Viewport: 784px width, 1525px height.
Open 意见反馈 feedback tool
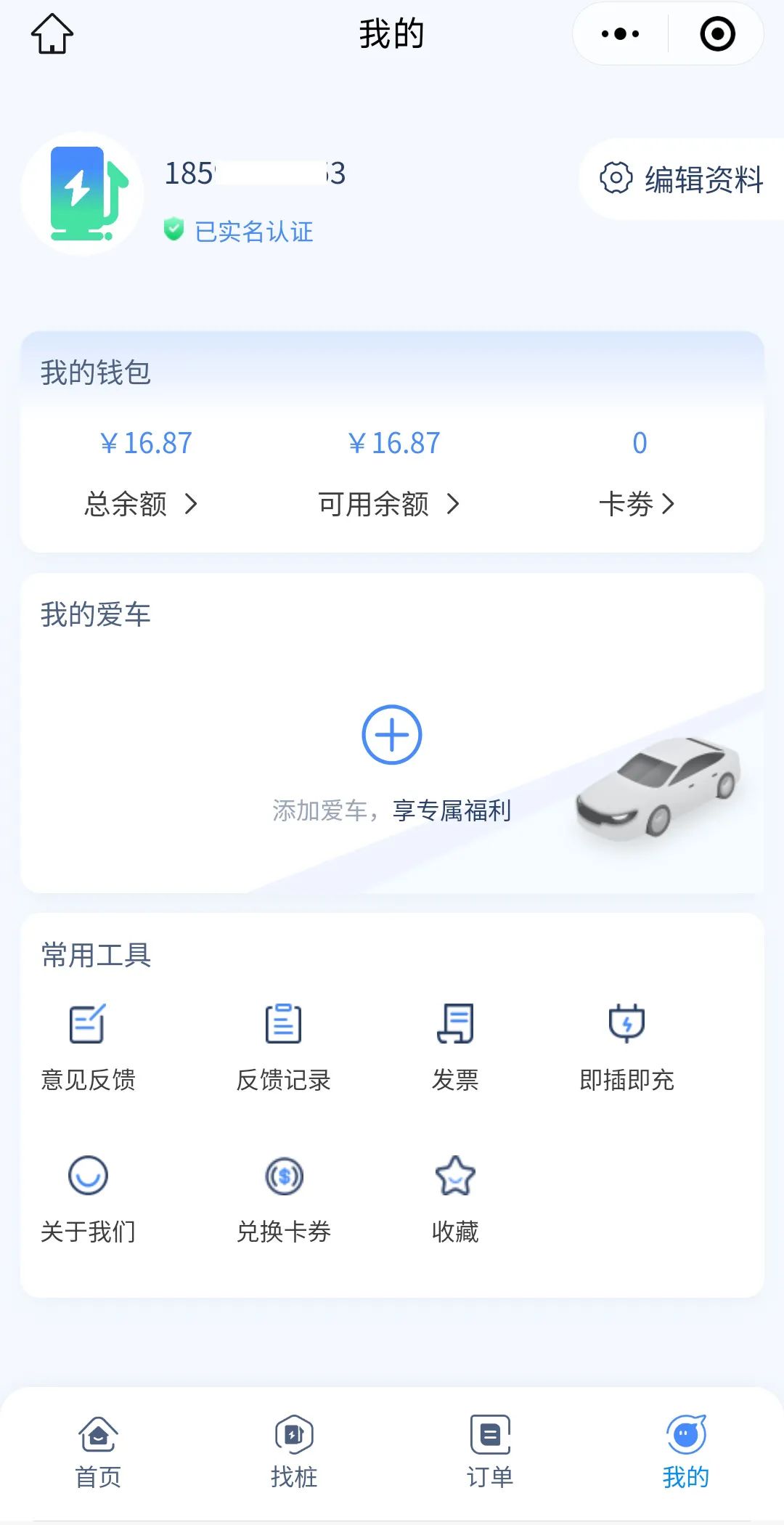coord(88,1046)
